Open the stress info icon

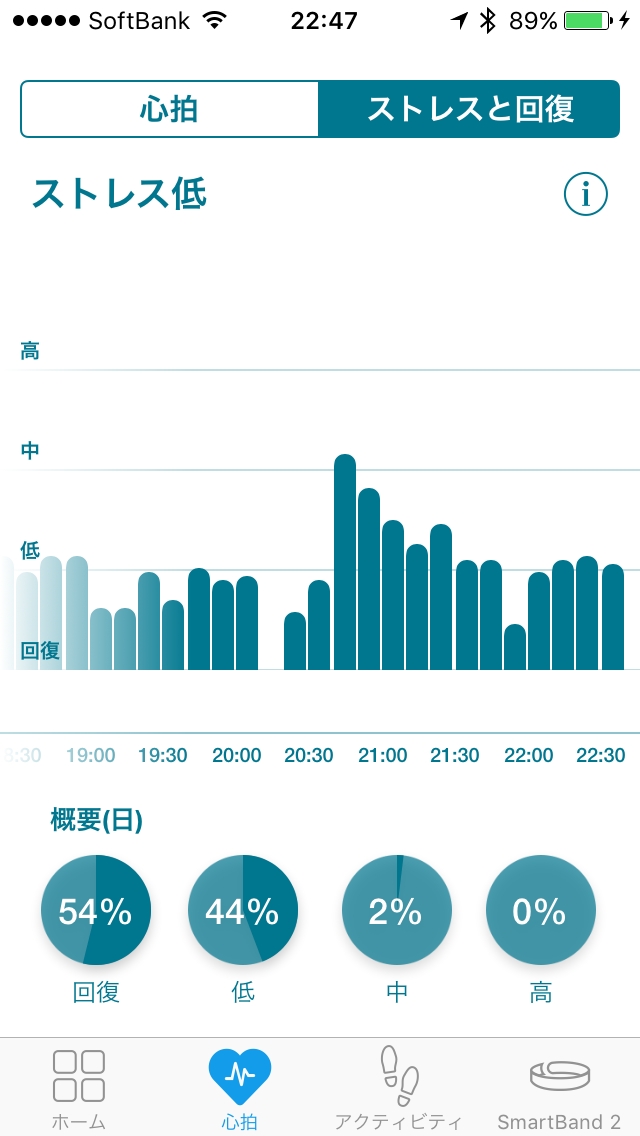coord(585,194)
